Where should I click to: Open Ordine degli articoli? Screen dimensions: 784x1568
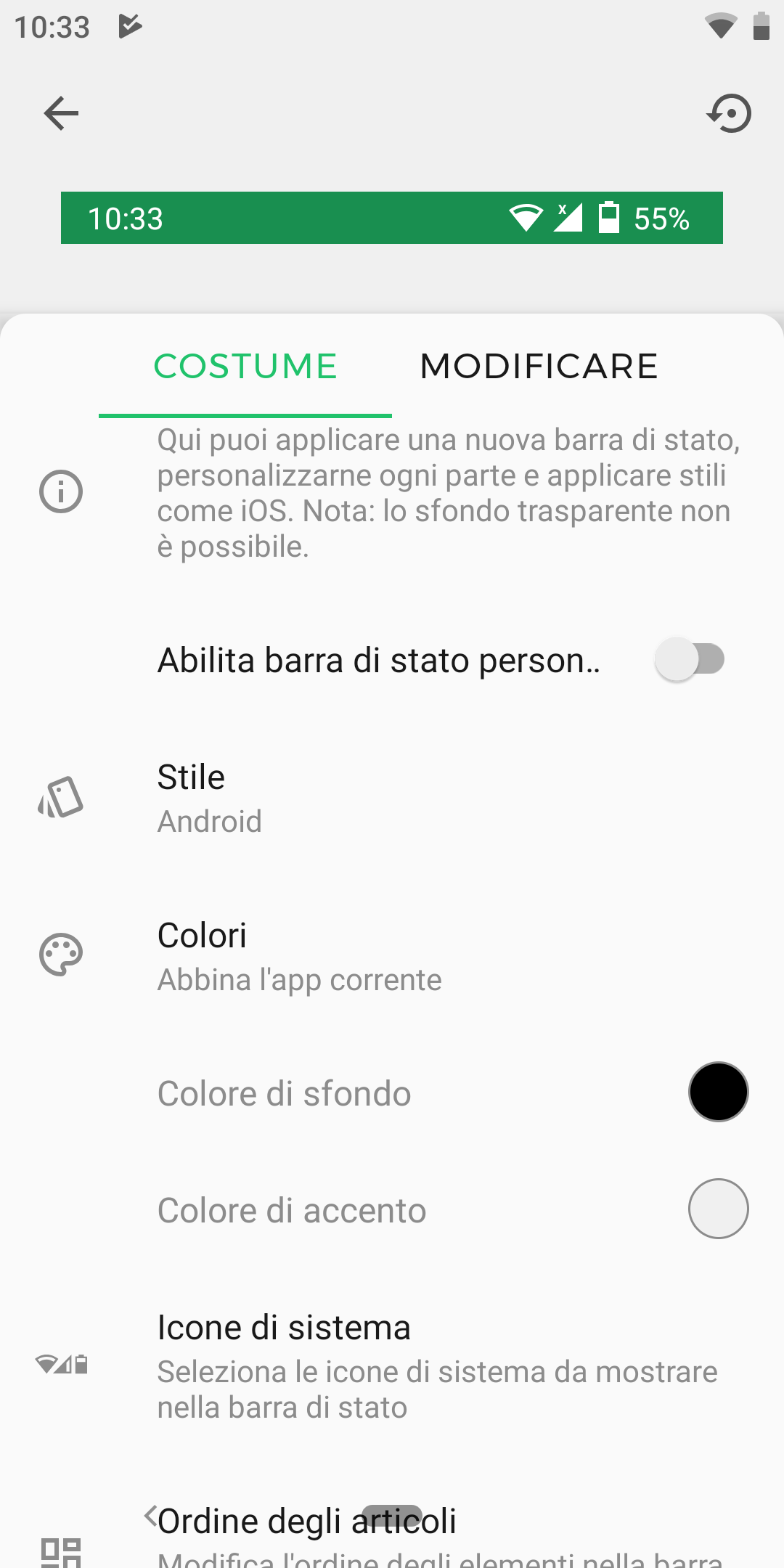coord(392,1532)
